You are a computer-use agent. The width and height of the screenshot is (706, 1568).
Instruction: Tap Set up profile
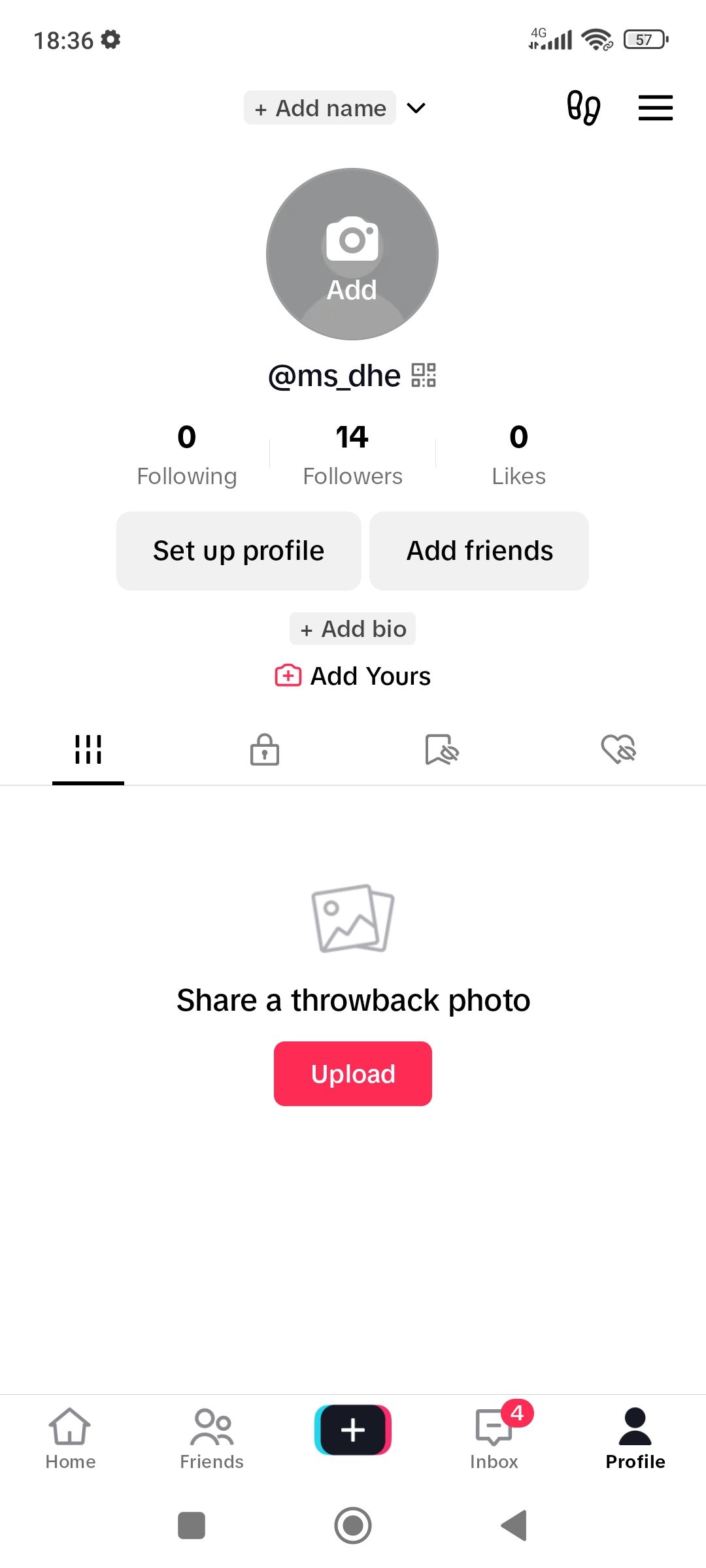click(x=238, y=550)
